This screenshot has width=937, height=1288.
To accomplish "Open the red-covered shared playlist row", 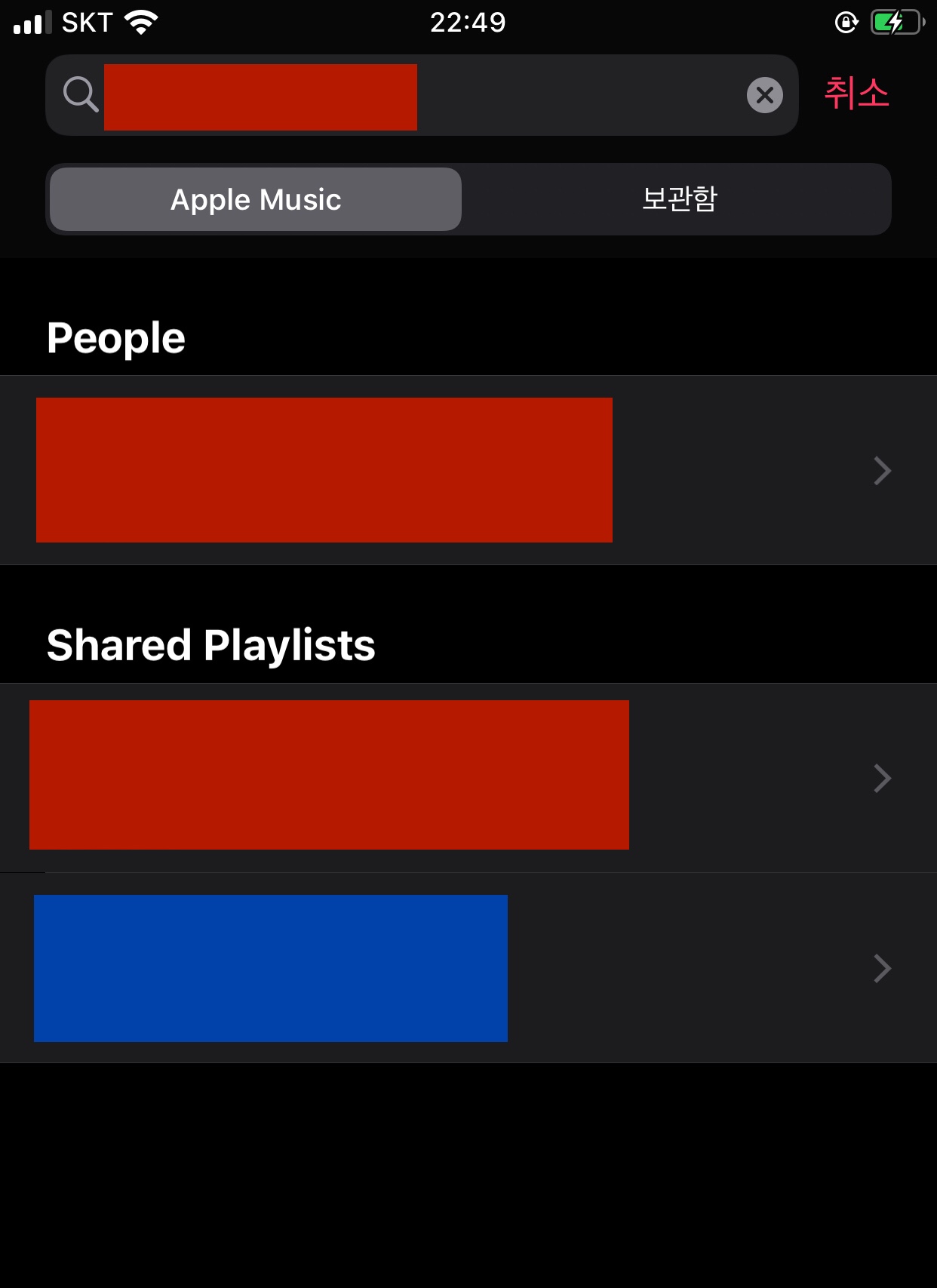I will point(468,777).
